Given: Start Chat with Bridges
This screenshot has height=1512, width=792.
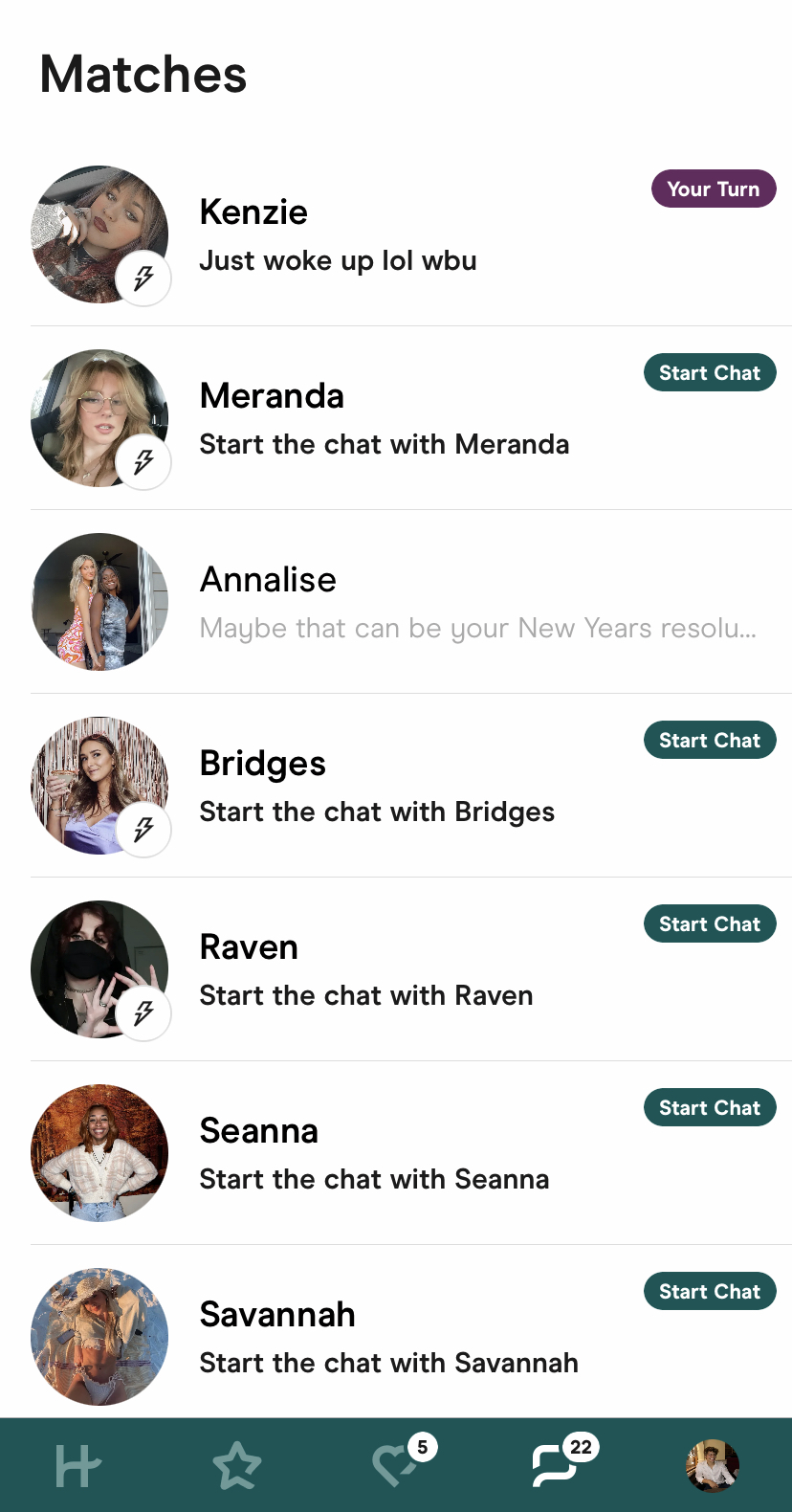Looking at the screenshot, I should tap(710, 741).
